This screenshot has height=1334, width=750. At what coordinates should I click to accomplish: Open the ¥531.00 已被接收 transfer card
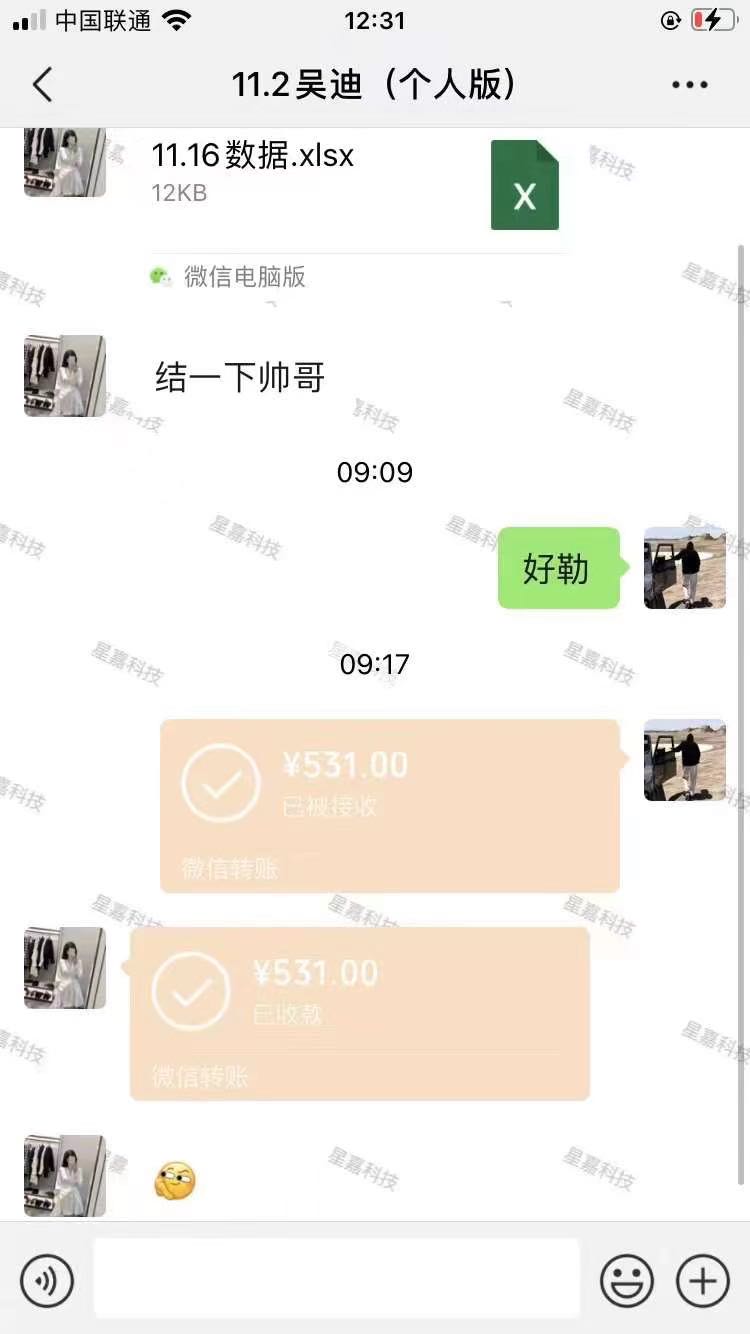pos(390,805)
